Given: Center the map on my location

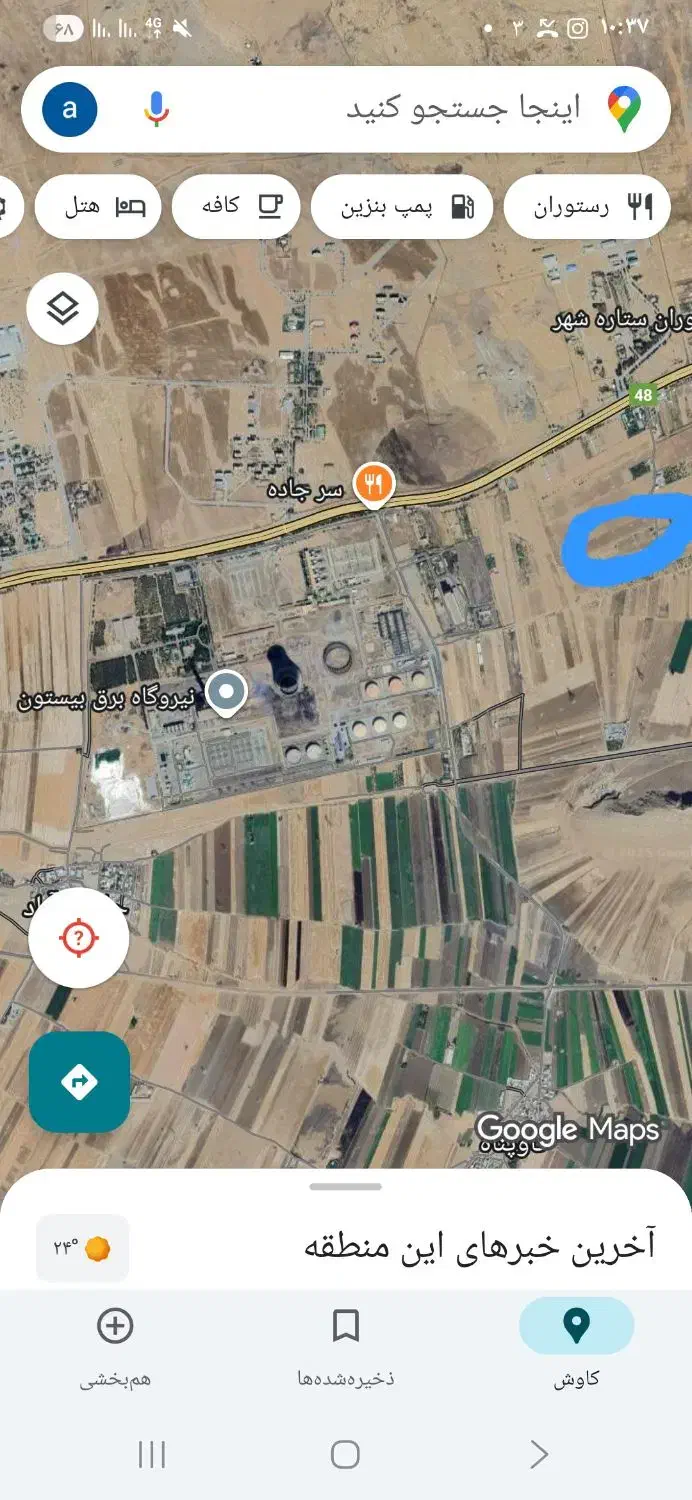Looking at the screenshot, I should tap(78, 938).
